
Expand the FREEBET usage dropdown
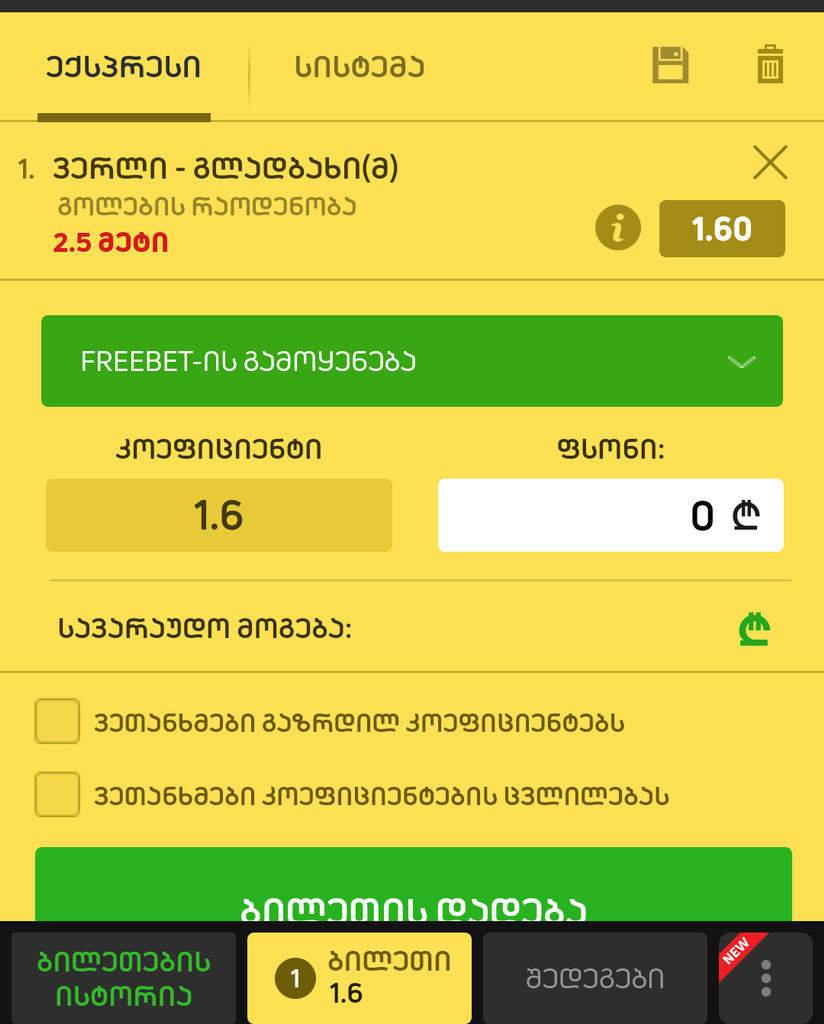tap(412, 361)
